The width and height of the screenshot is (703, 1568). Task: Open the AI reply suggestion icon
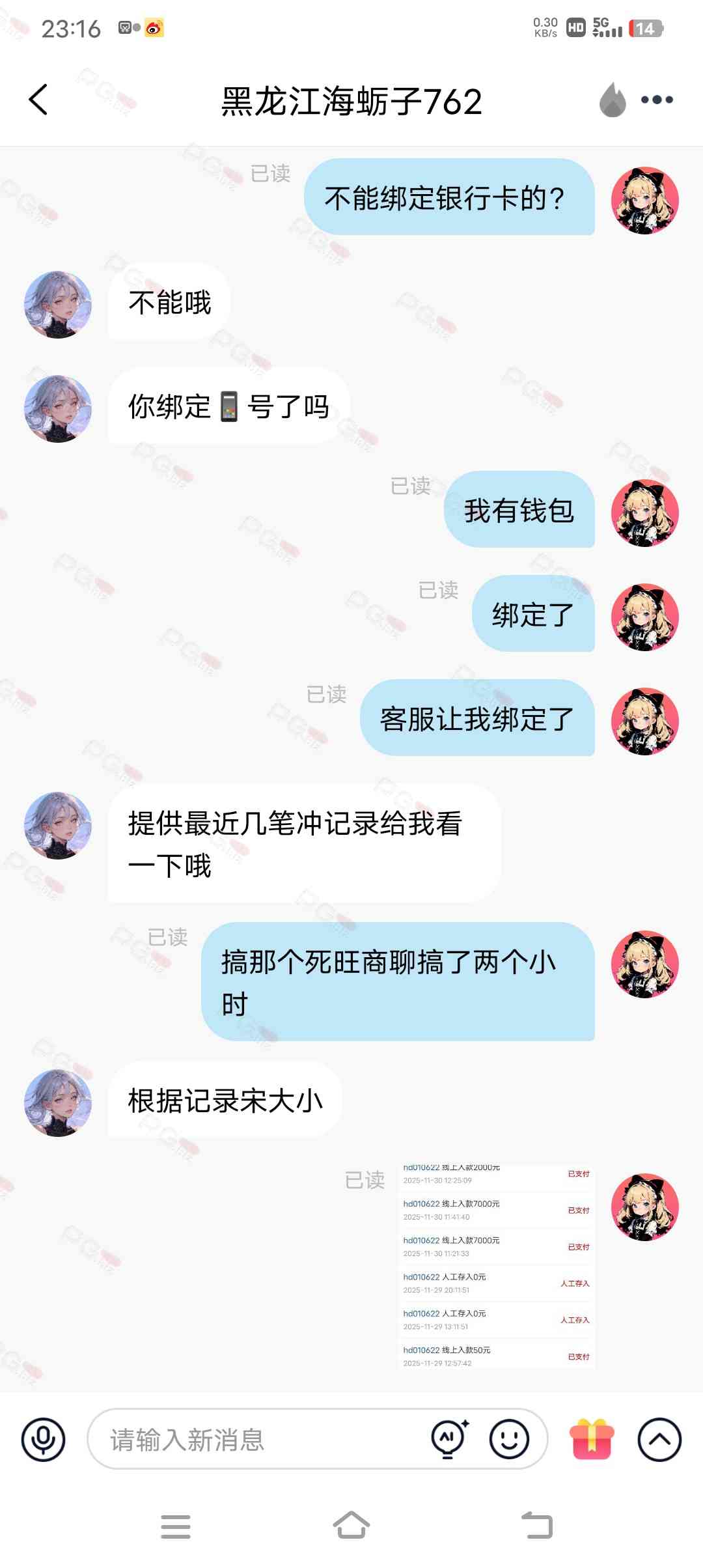(x=449, y=1439)
